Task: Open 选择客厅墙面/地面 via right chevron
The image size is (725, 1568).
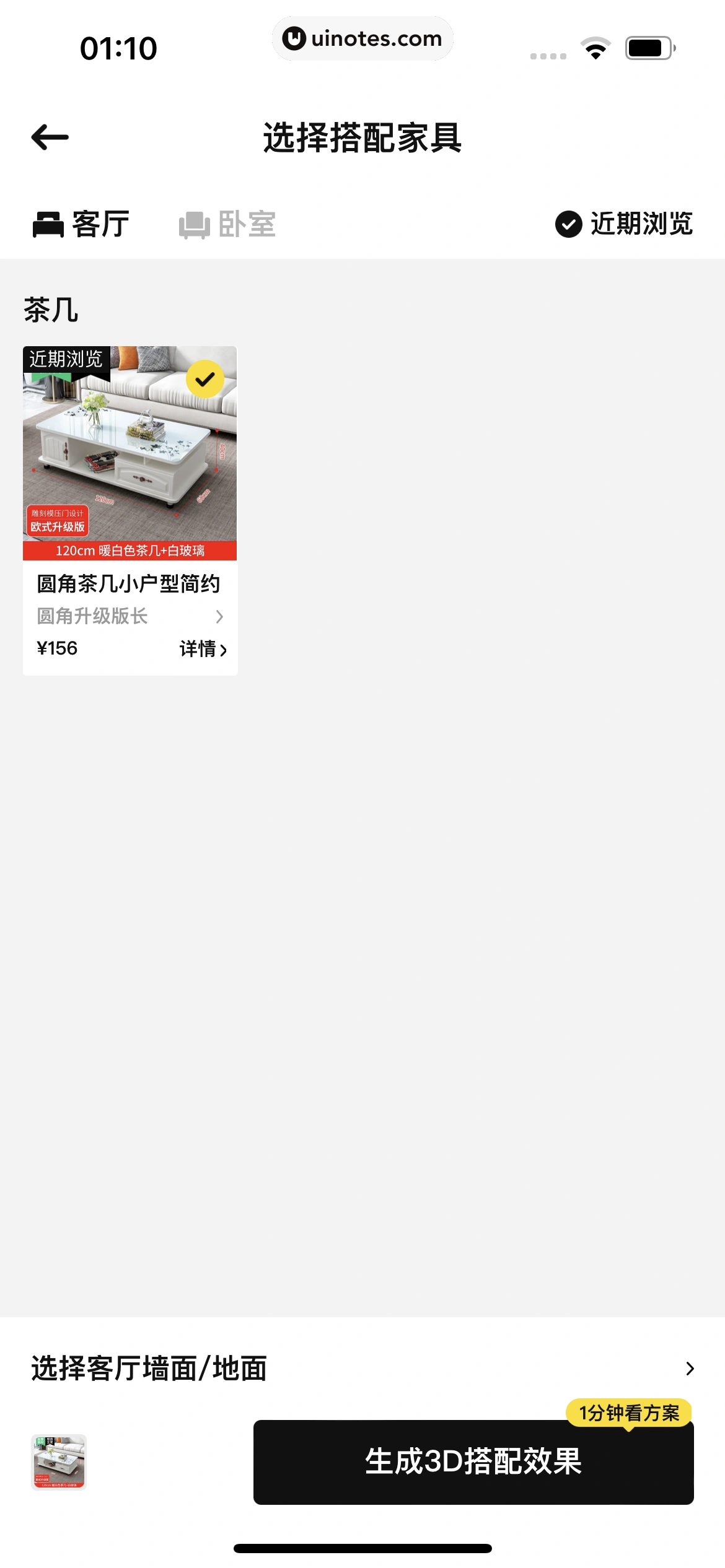Action: point(690,1369)
